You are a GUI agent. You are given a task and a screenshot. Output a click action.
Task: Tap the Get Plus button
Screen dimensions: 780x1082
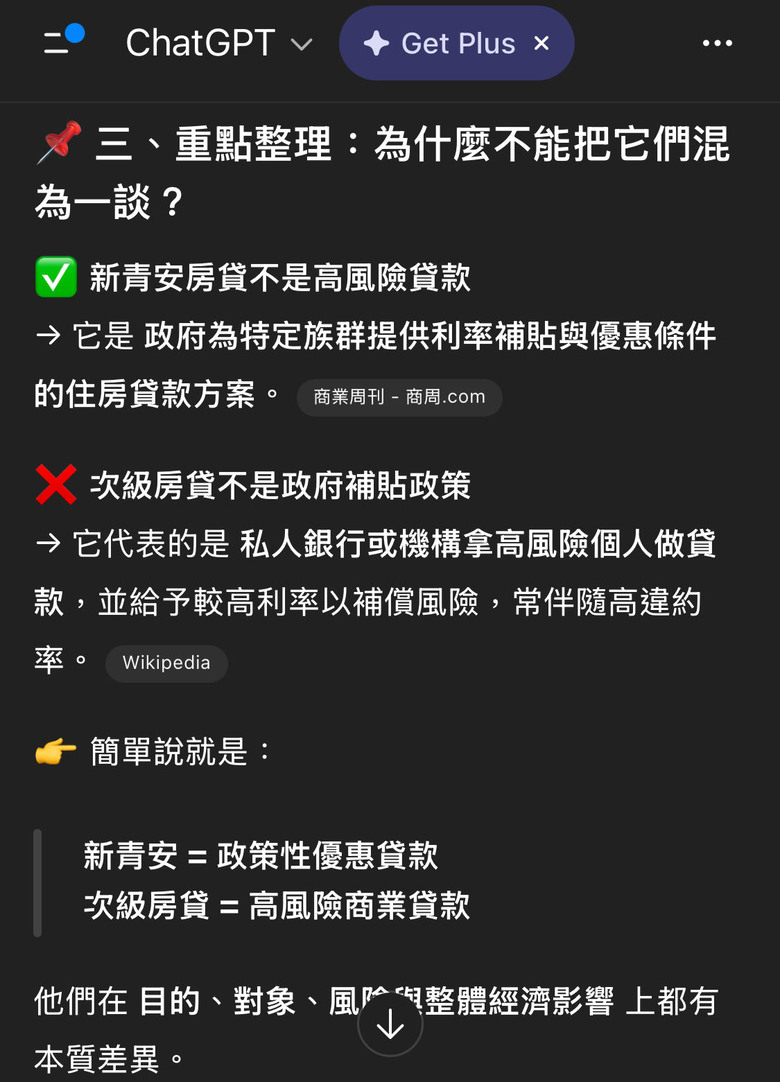[x=440, y=43]
